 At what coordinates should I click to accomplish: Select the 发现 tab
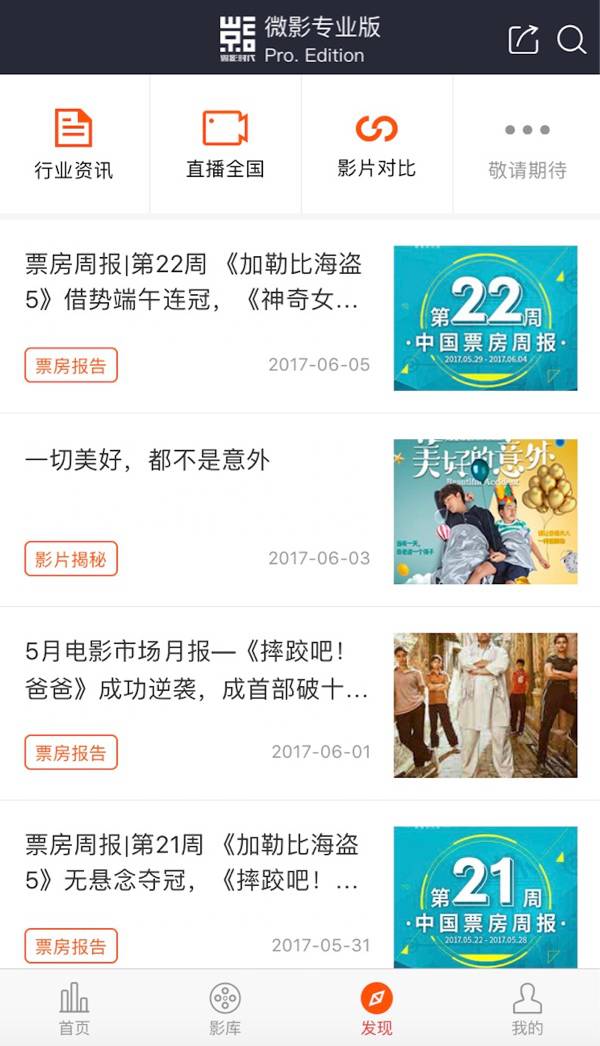pos(376,1008)
